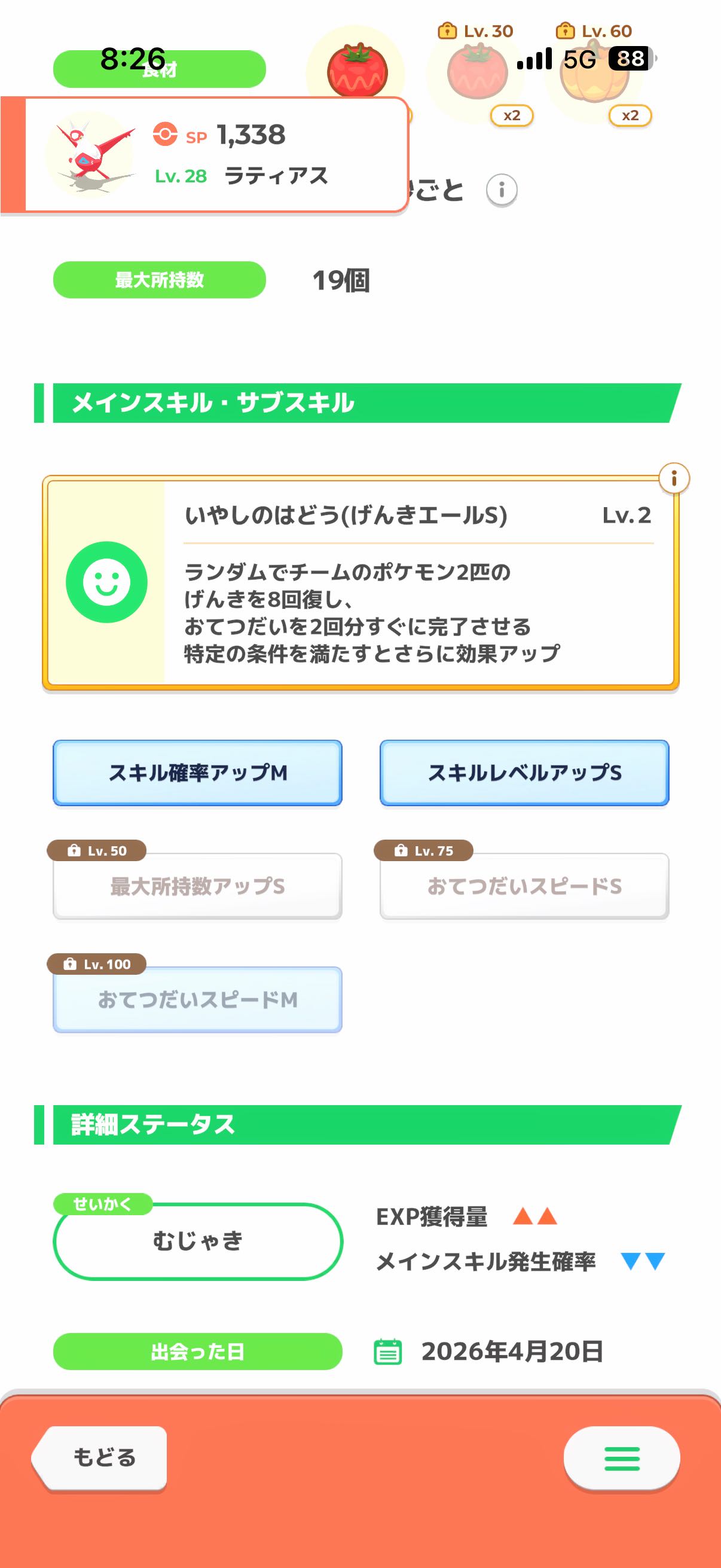Open the hamburger menu button
This screenshot has height=1568, width=721.
pos(621,1458)
